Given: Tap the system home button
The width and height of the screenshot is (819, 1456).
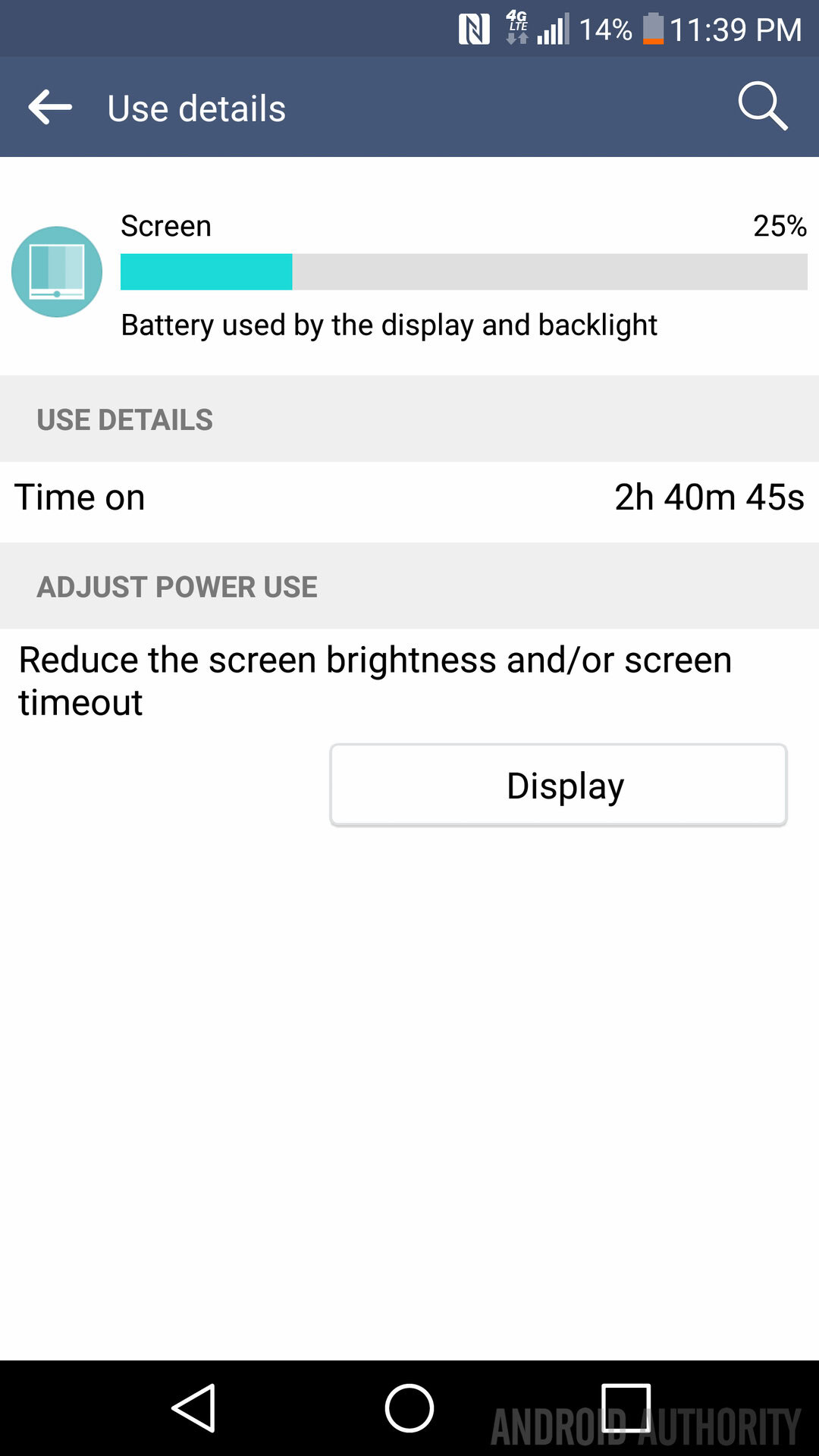Looking at the screenshot, I should (x=409, y=1408).
